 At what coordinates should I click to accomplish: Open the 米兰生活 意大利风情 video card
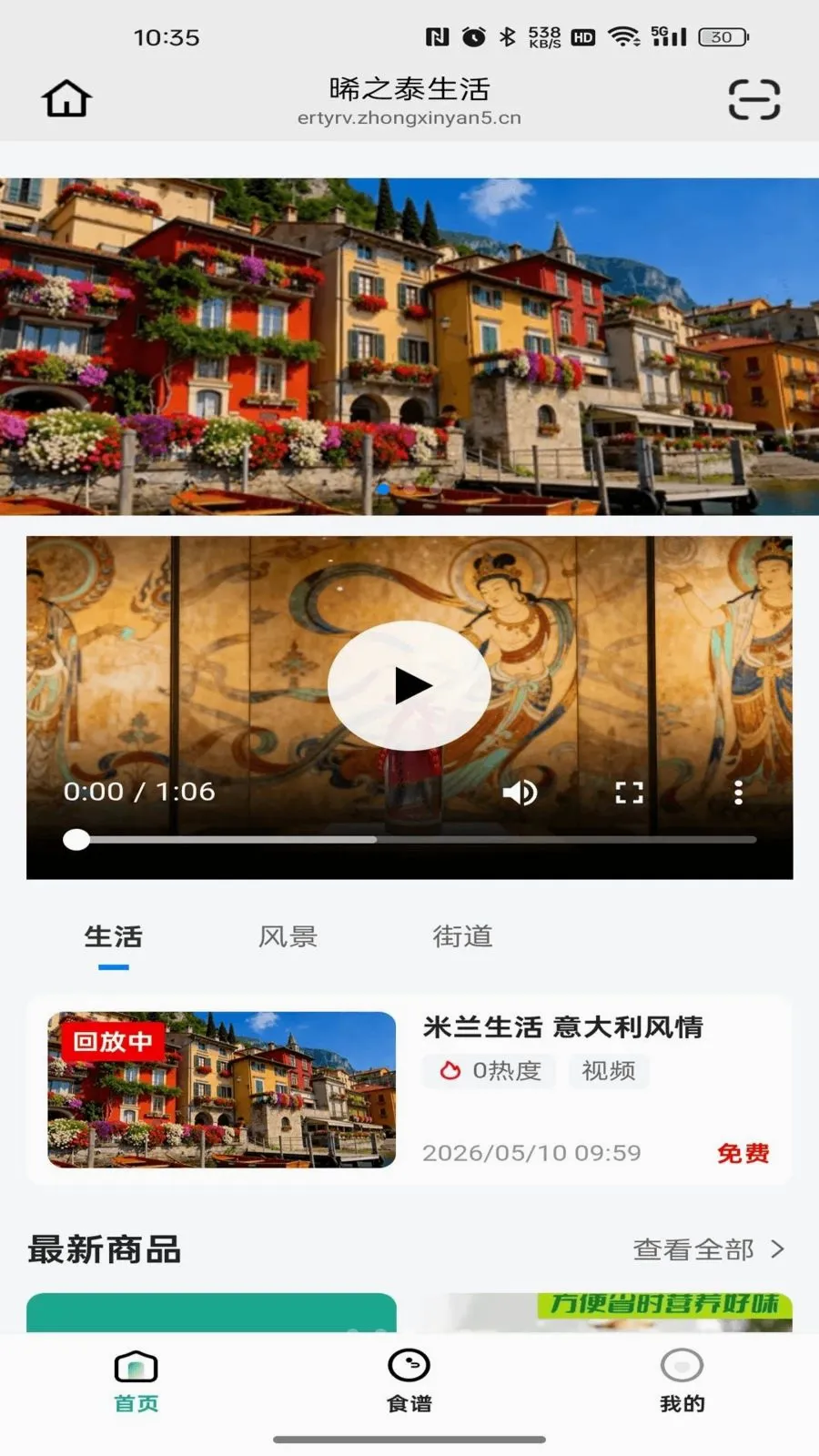[409, 1090]
